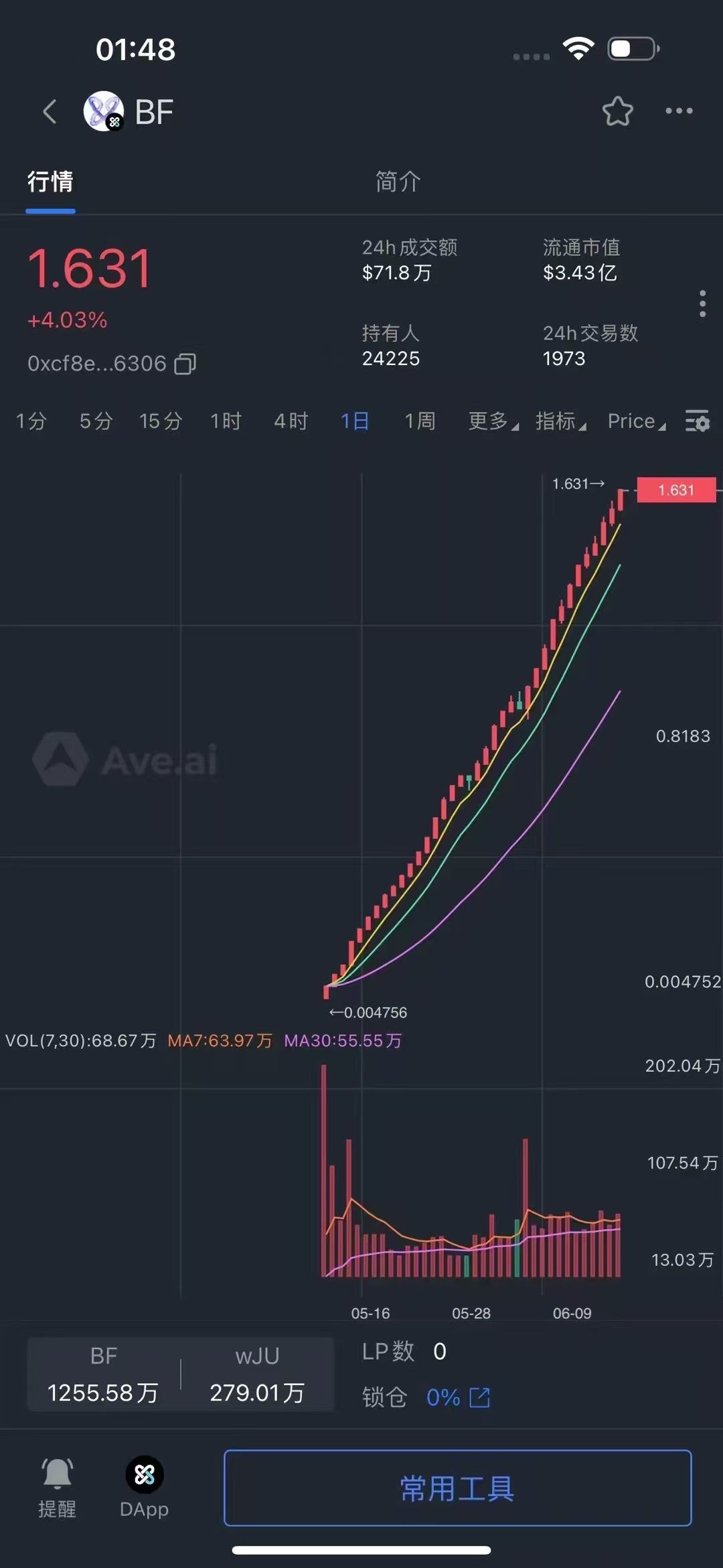Image resolution: width=723 pixels, height=1568 pixels.
Task: Go back using the back arrow
Action: pyautogui.click(x=50, y=112)
